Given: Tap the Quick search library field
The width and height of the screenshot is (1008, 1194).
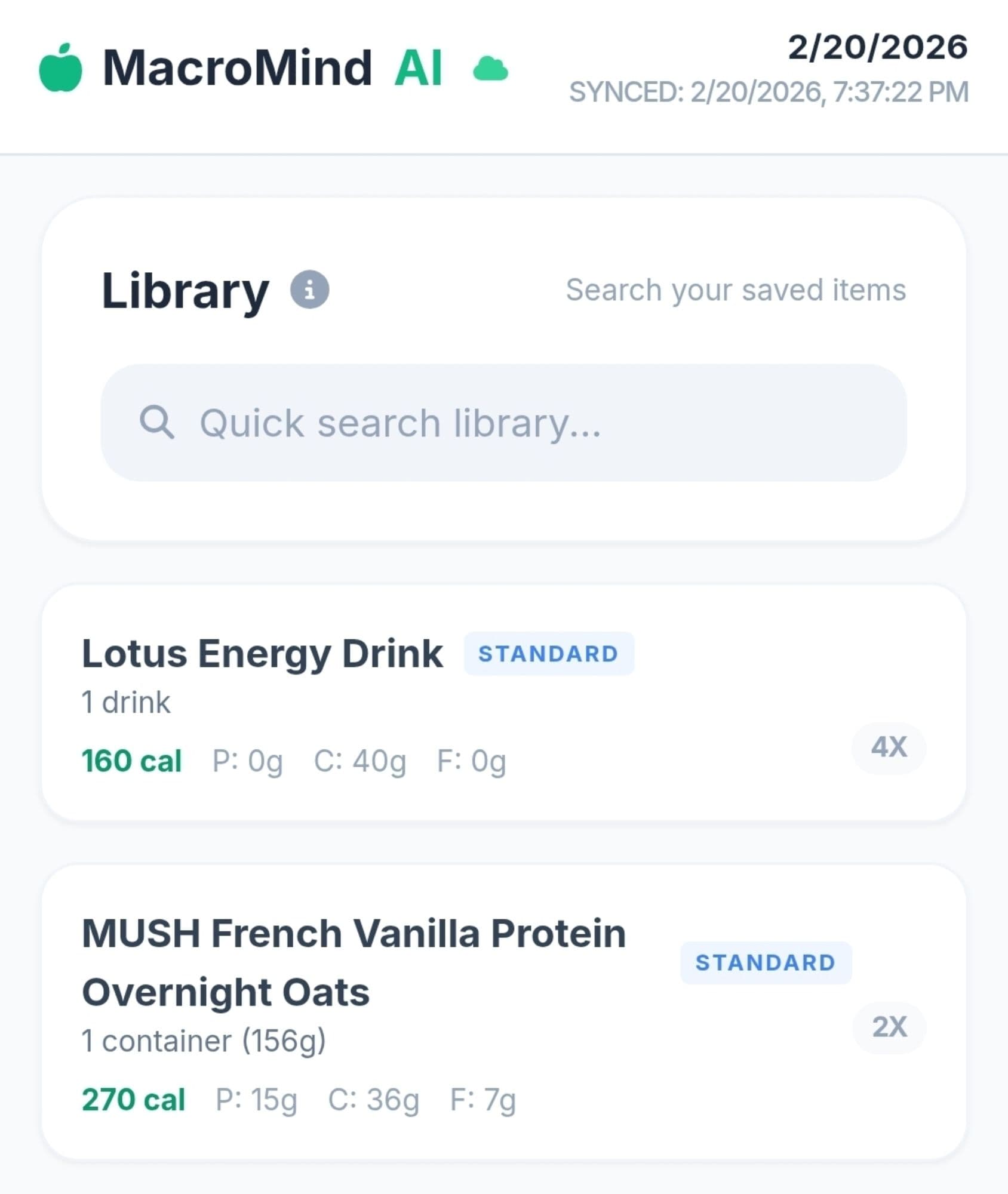Looking at the screenshot, I should tap(503, 423).
